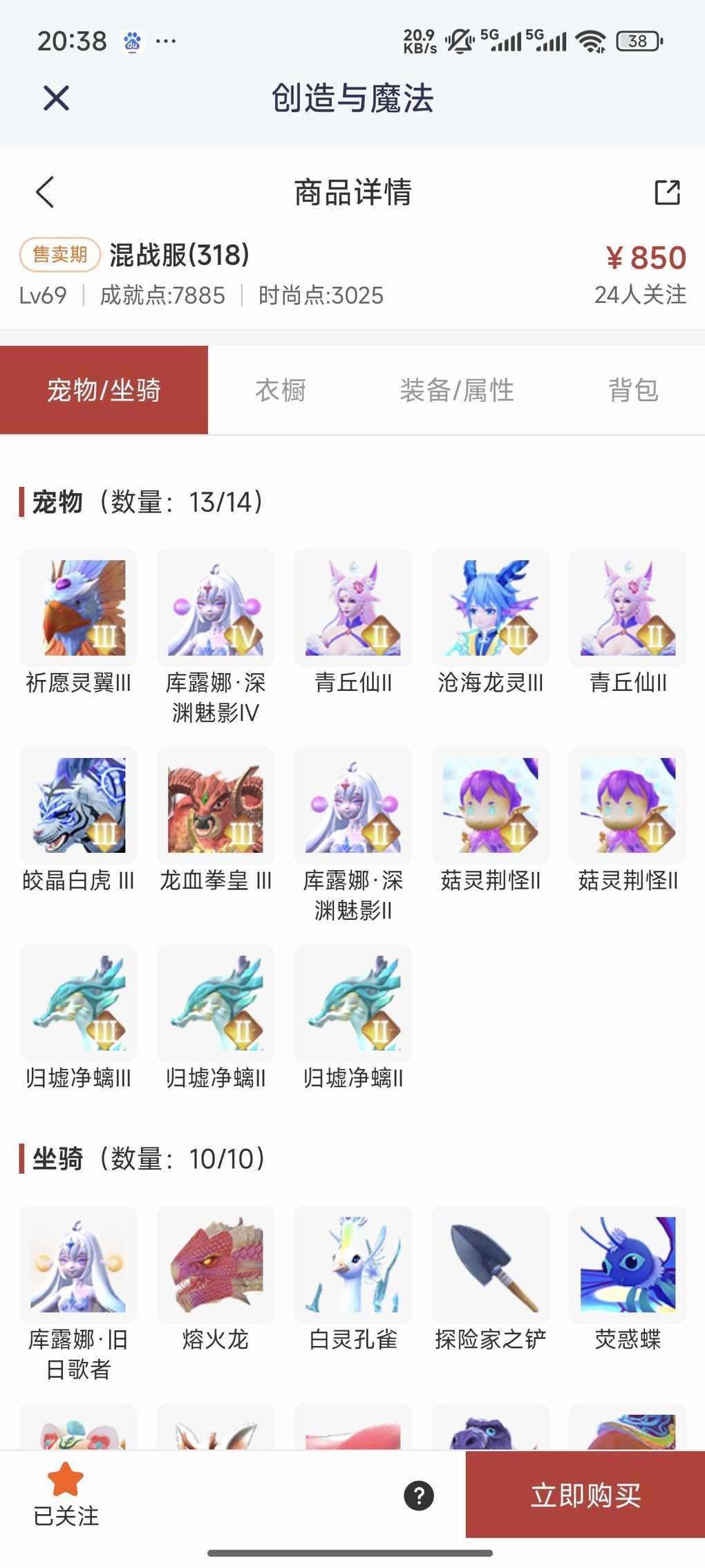
Task: Open the 背包 tab
Action: (632, 390)
